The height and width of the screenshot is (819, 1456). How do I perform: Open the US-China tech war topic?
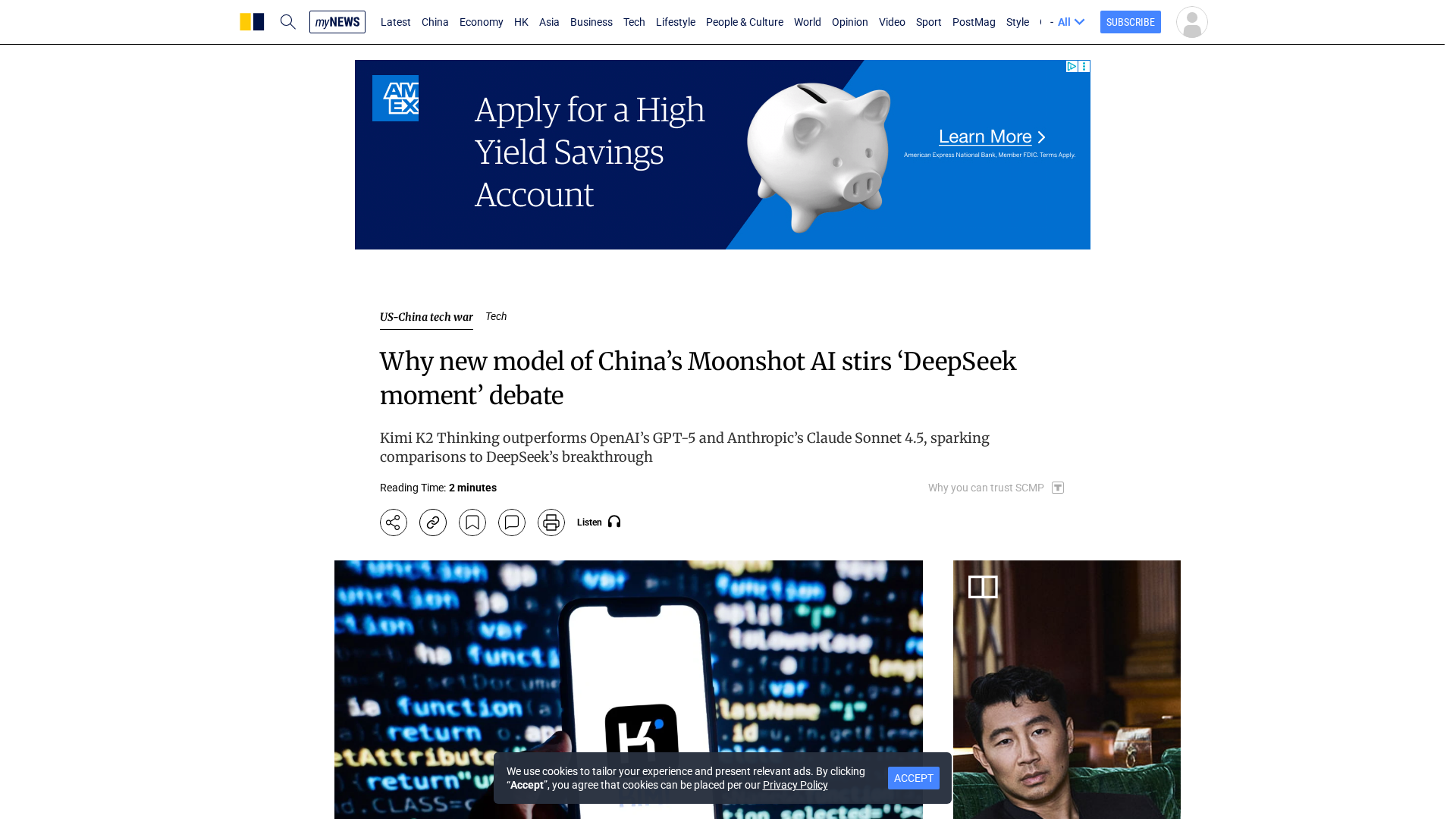(426, 317)
